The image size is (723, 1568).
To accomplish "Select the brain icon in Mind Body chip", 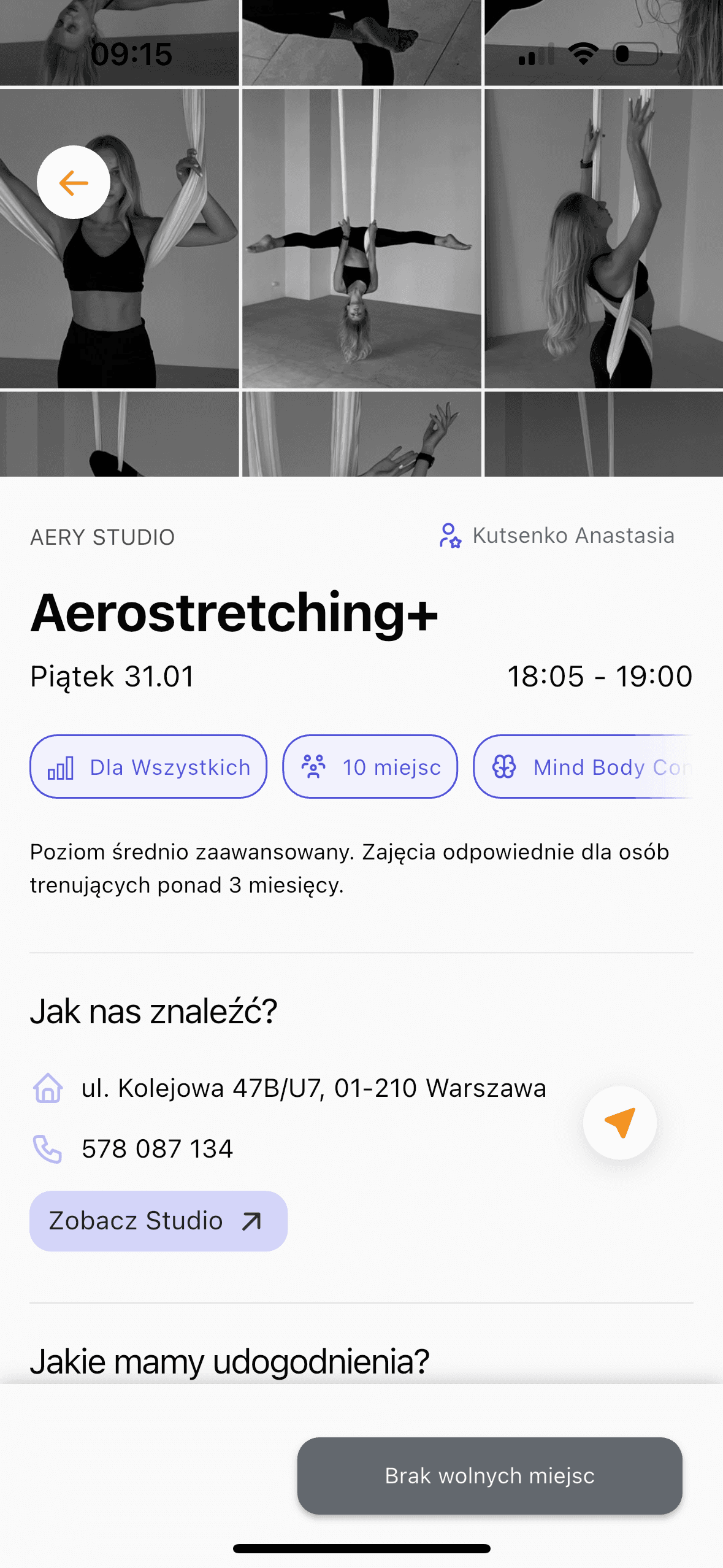I will (503, 767).
